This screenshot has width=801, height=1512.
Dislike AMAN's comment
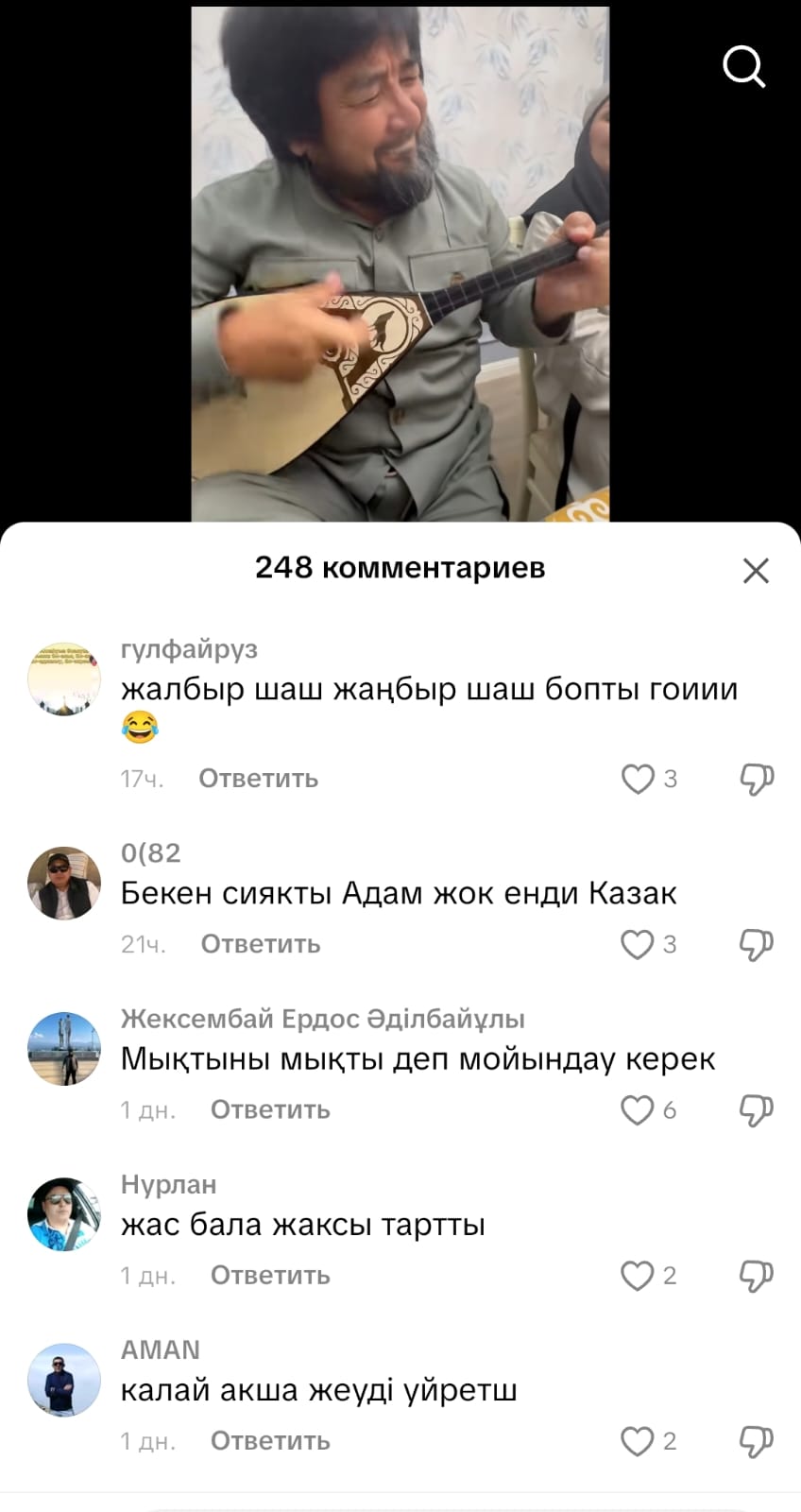(x=756, y=1441)
